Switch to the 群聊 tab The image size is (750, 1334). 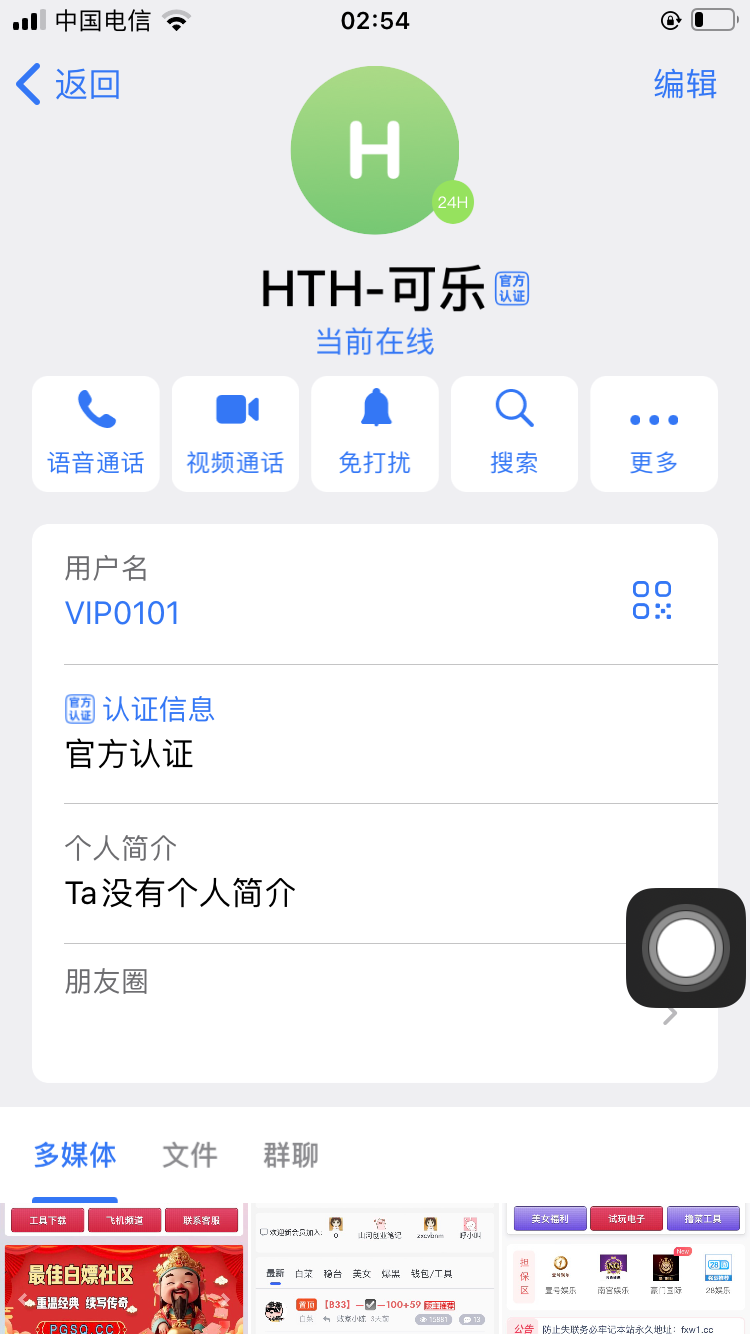click(x=290, y=1155)
